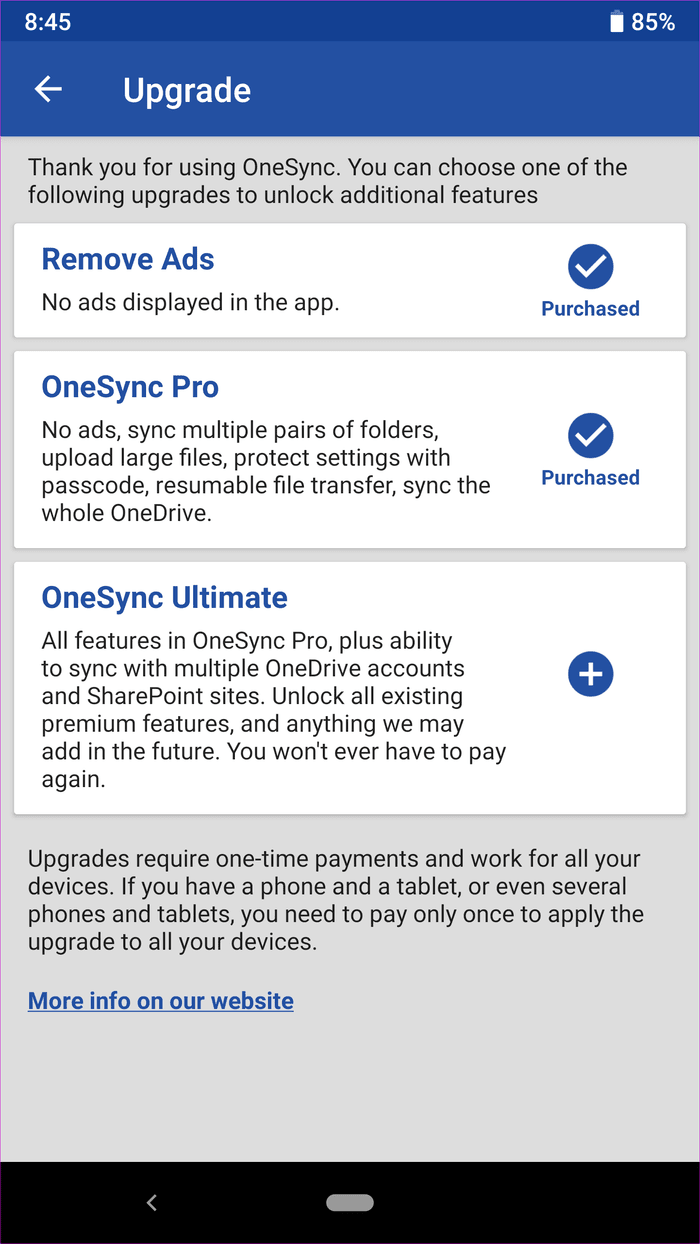The image size is (700, 1244).
Task: Open More info on our website link
Action: coord(161,1001)
